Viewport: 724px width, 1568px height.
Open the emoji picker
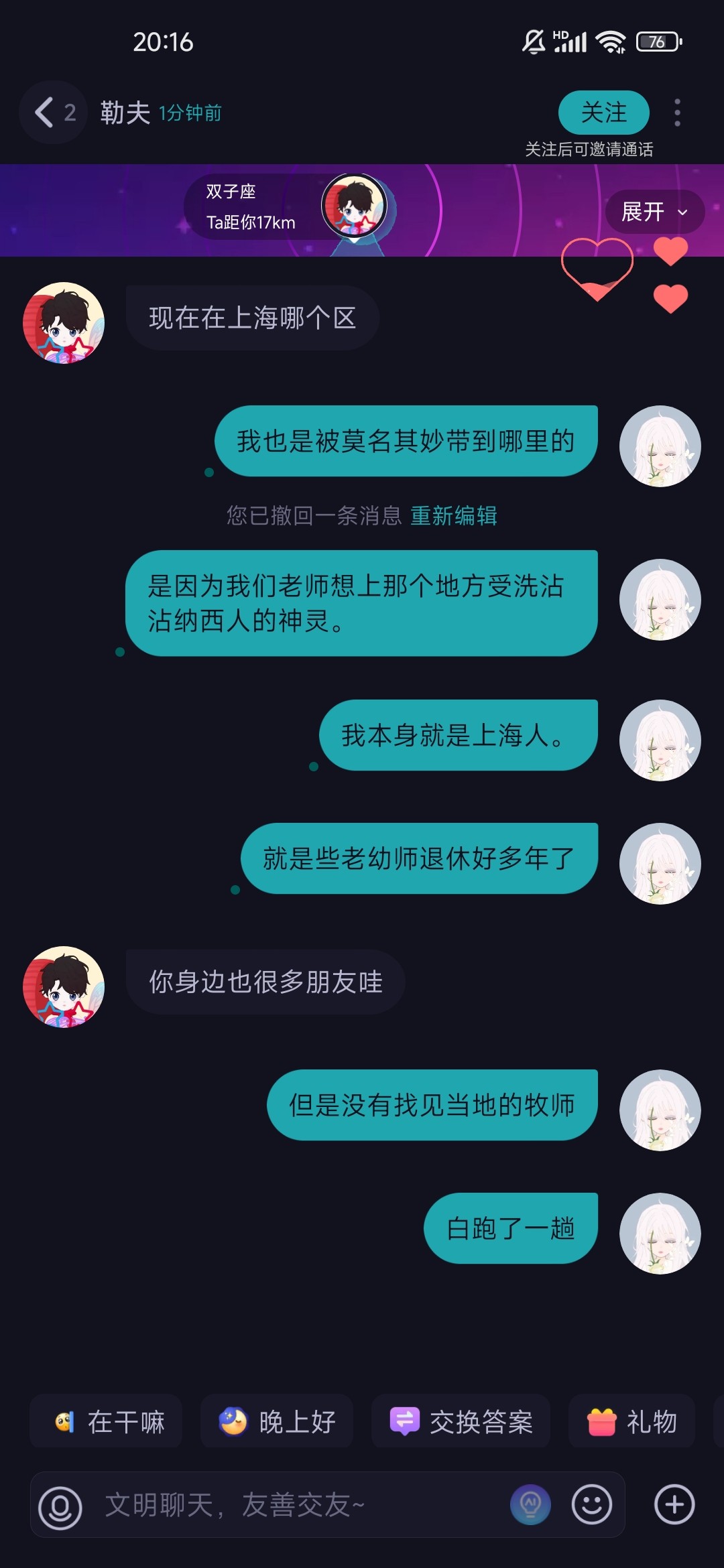coord(591,1505)
